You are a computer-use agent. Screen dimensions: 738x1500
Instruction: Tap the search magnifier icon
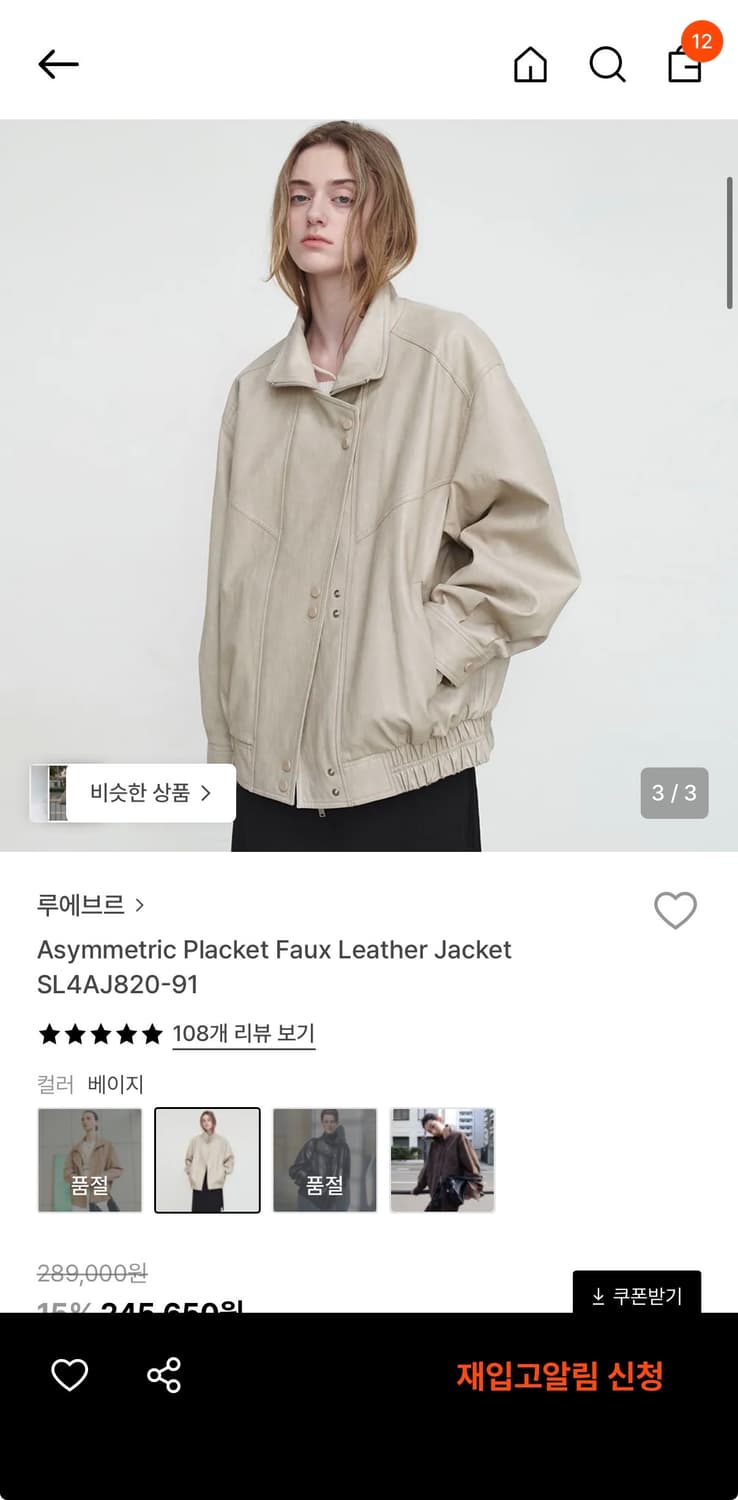(607, 65)
